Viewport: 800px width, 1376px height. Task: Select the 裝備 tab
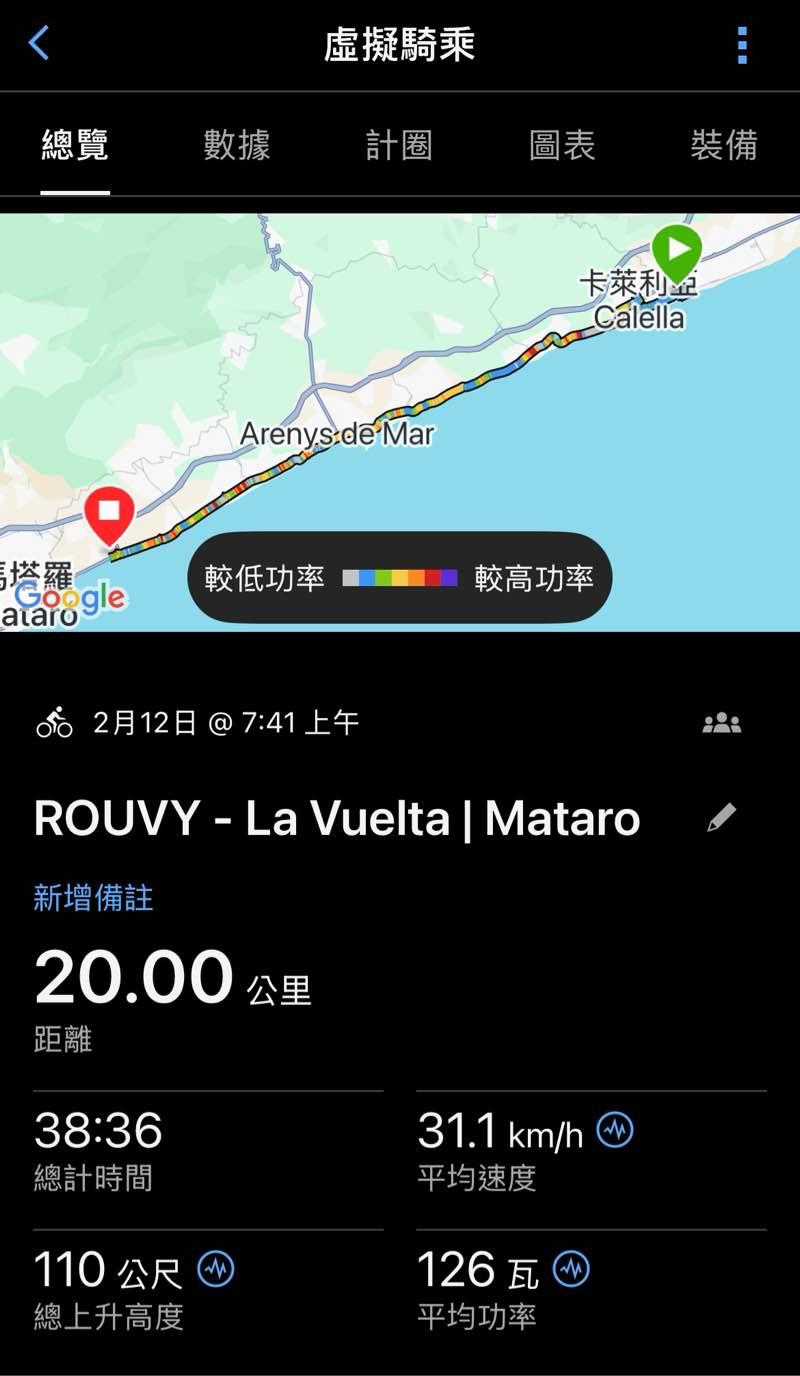(x=724, y=146)
